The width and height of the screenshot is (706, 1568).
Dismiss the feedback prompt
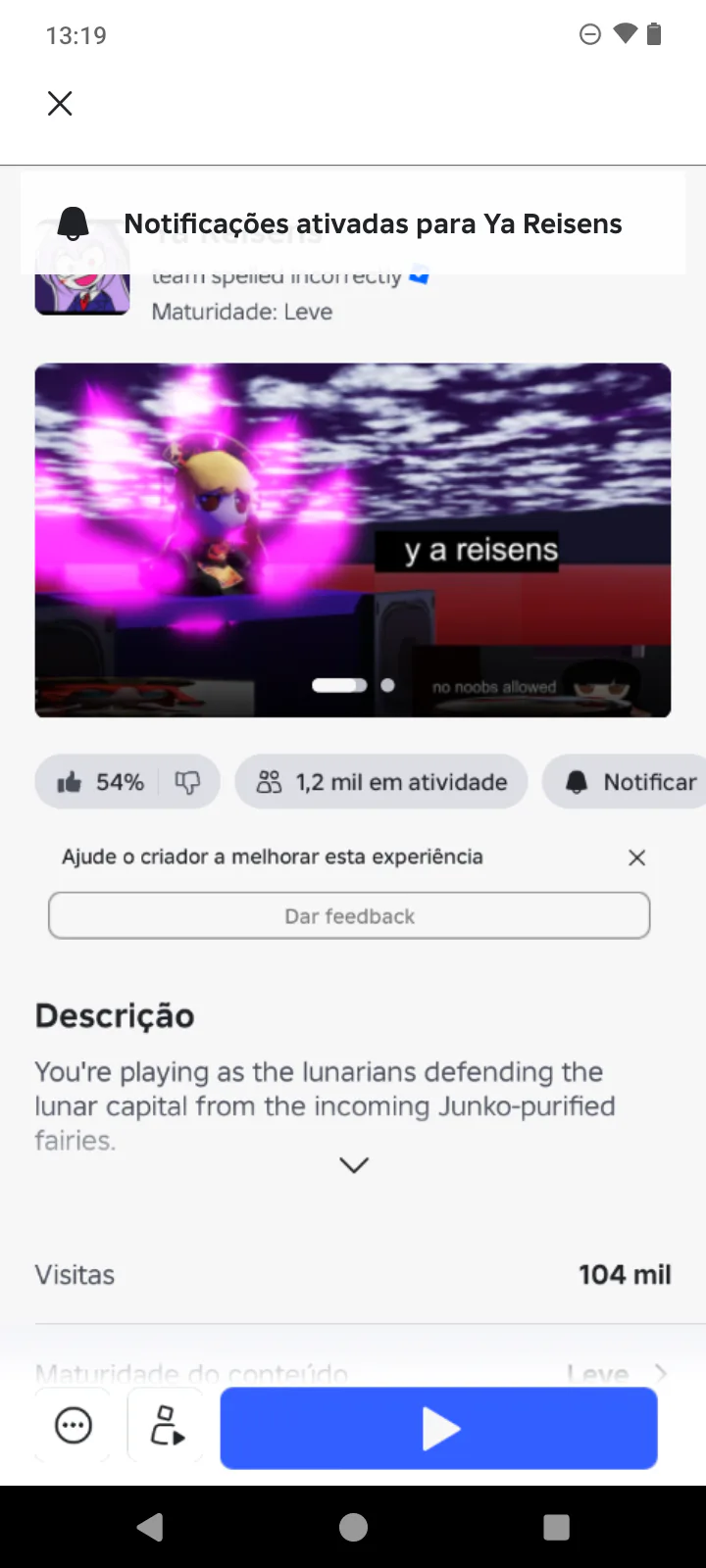tap(636, 857)
